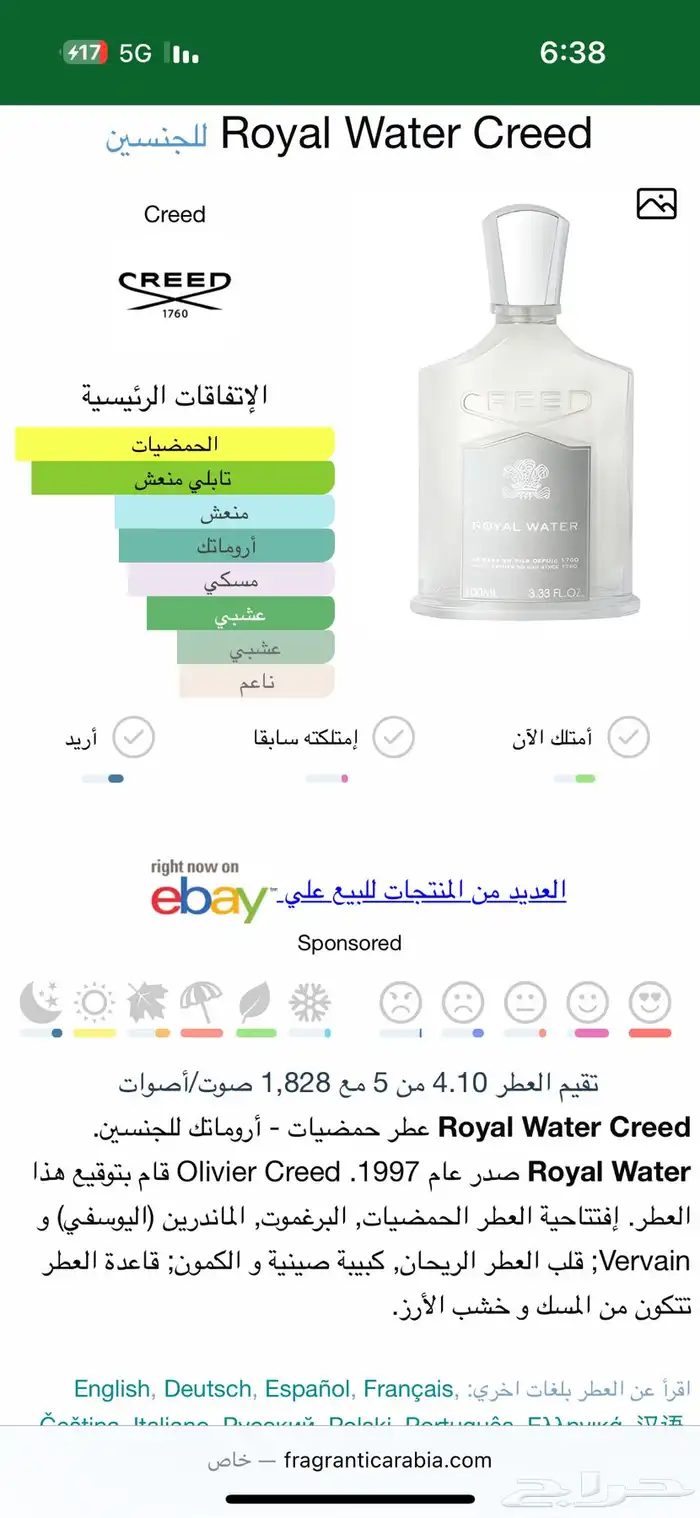Mark perfume as أمتلك الآن
700x1518 pixels.
pyautogui.click(x=628, y=738)
